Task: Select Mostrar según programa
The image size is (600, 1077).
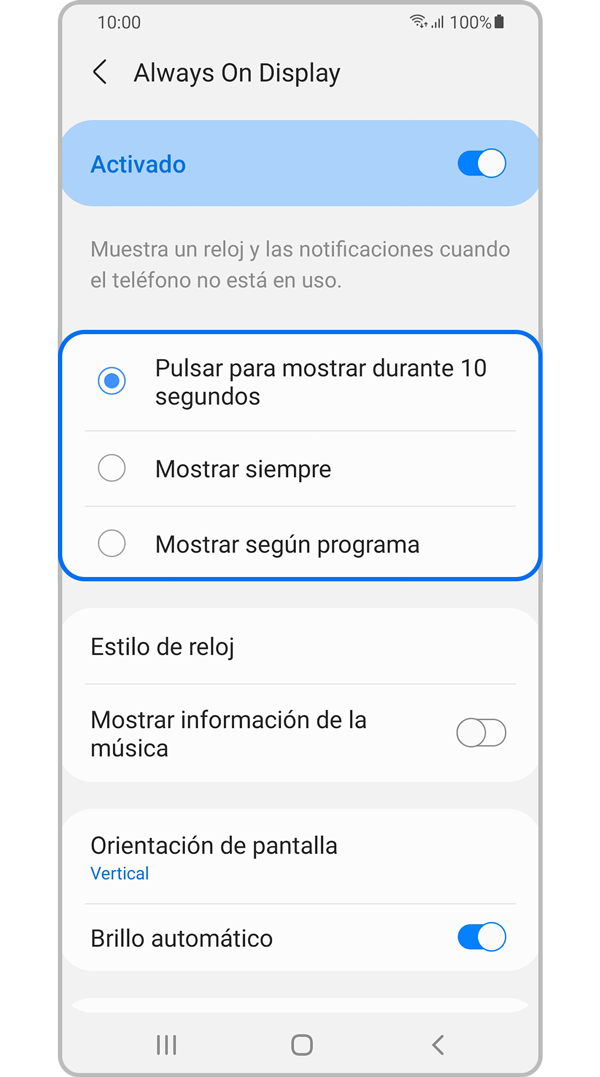Action: pyautogui.click(x=112, y=543)
